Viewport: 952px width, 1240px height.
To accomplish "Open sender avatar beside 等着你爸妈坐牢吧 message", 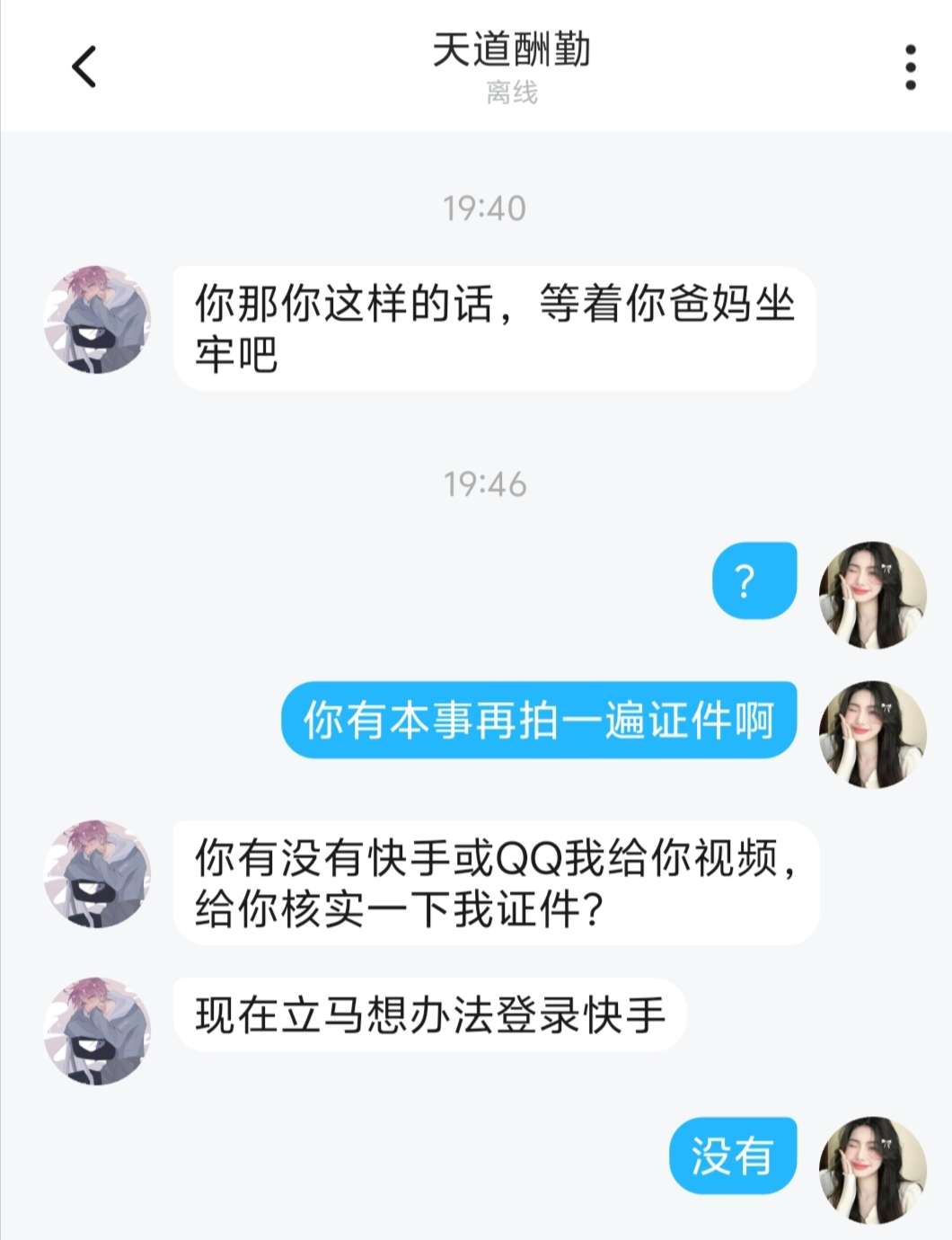I will point(98,319).
